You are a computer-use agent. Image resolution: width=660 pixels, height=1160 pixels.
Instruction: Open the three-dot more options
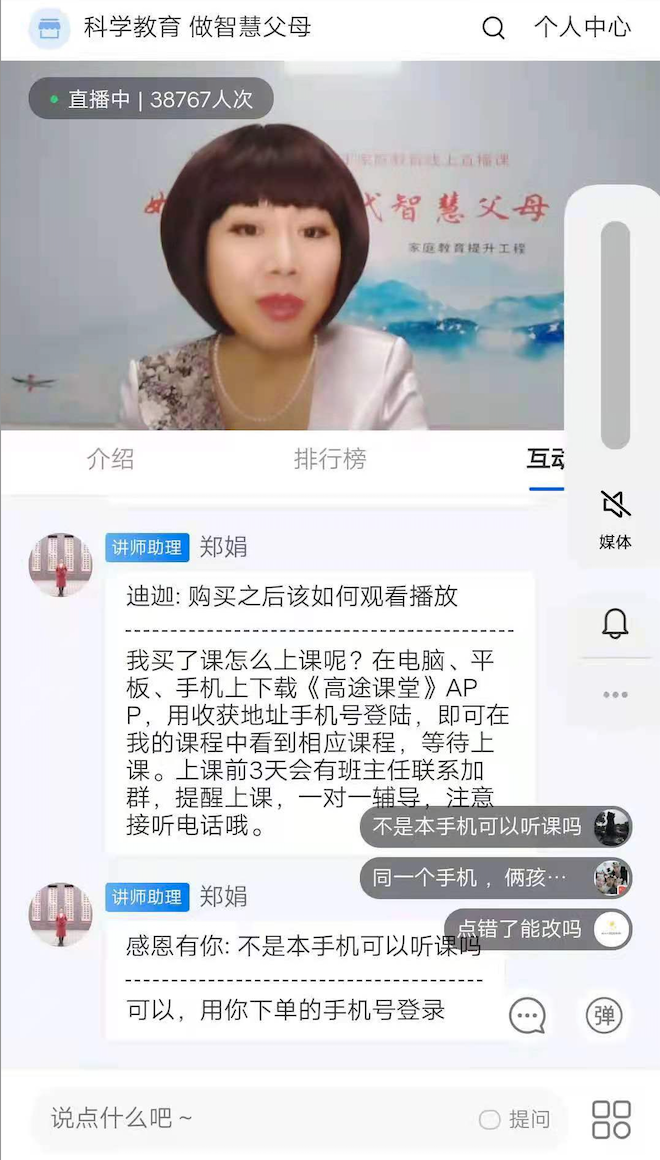pyautogui.click(x=615, y=694)
